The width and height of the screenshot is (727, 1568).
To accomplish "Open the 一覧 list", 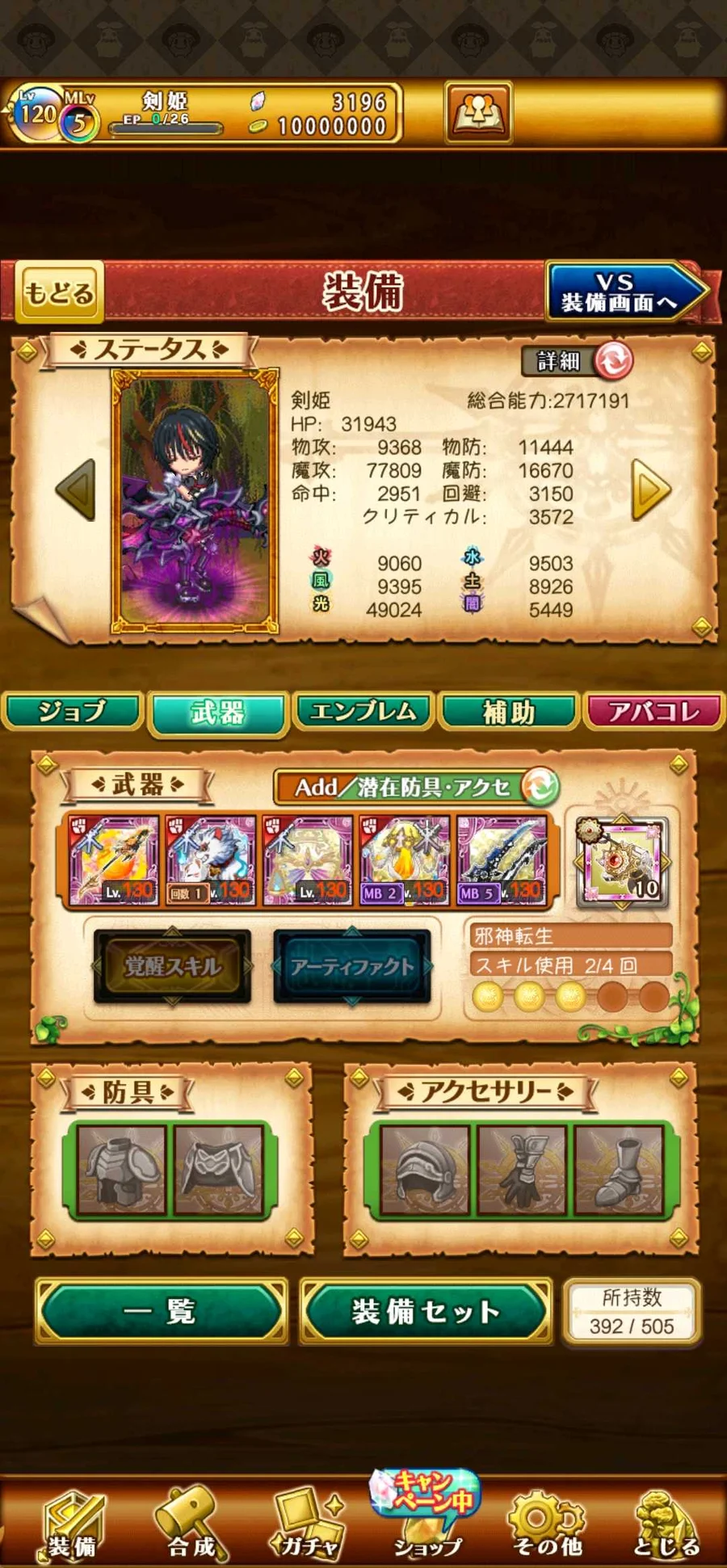I will (162, 1310).
